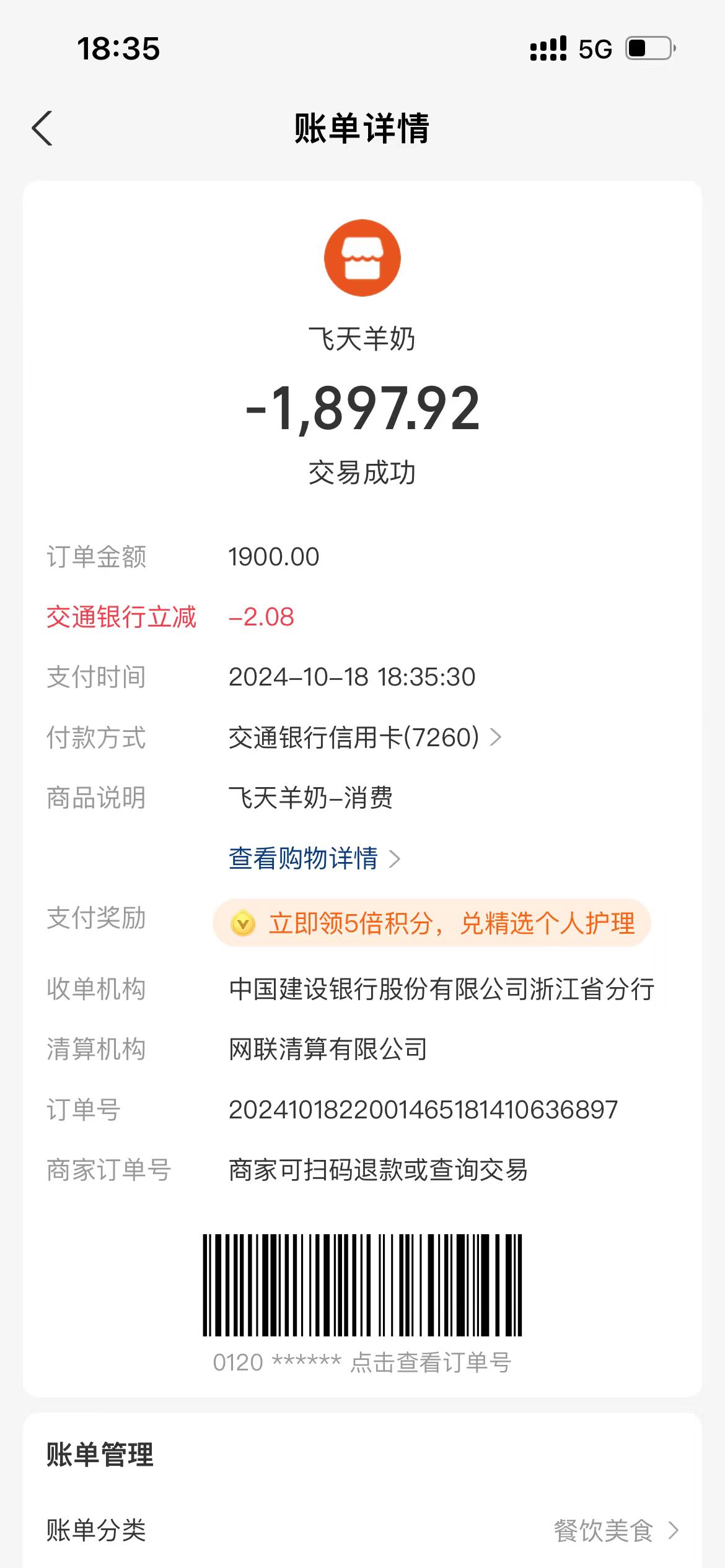View shopping details via 查看购物详情
Viewport: 725px width, 1568px height.
point(314,858)
